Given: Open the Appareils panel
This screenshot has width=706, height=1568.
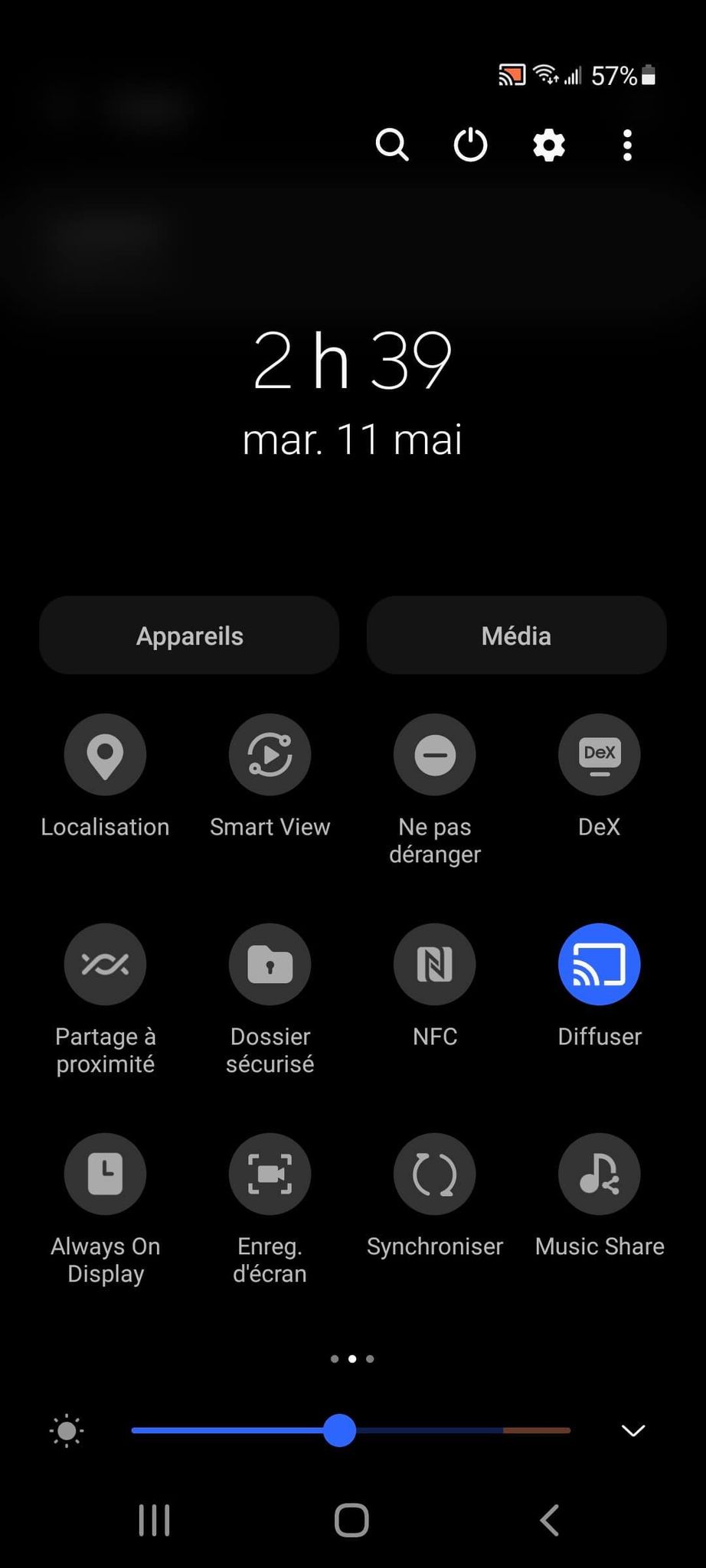Looking at the screenshot, I should coord(189,635).
